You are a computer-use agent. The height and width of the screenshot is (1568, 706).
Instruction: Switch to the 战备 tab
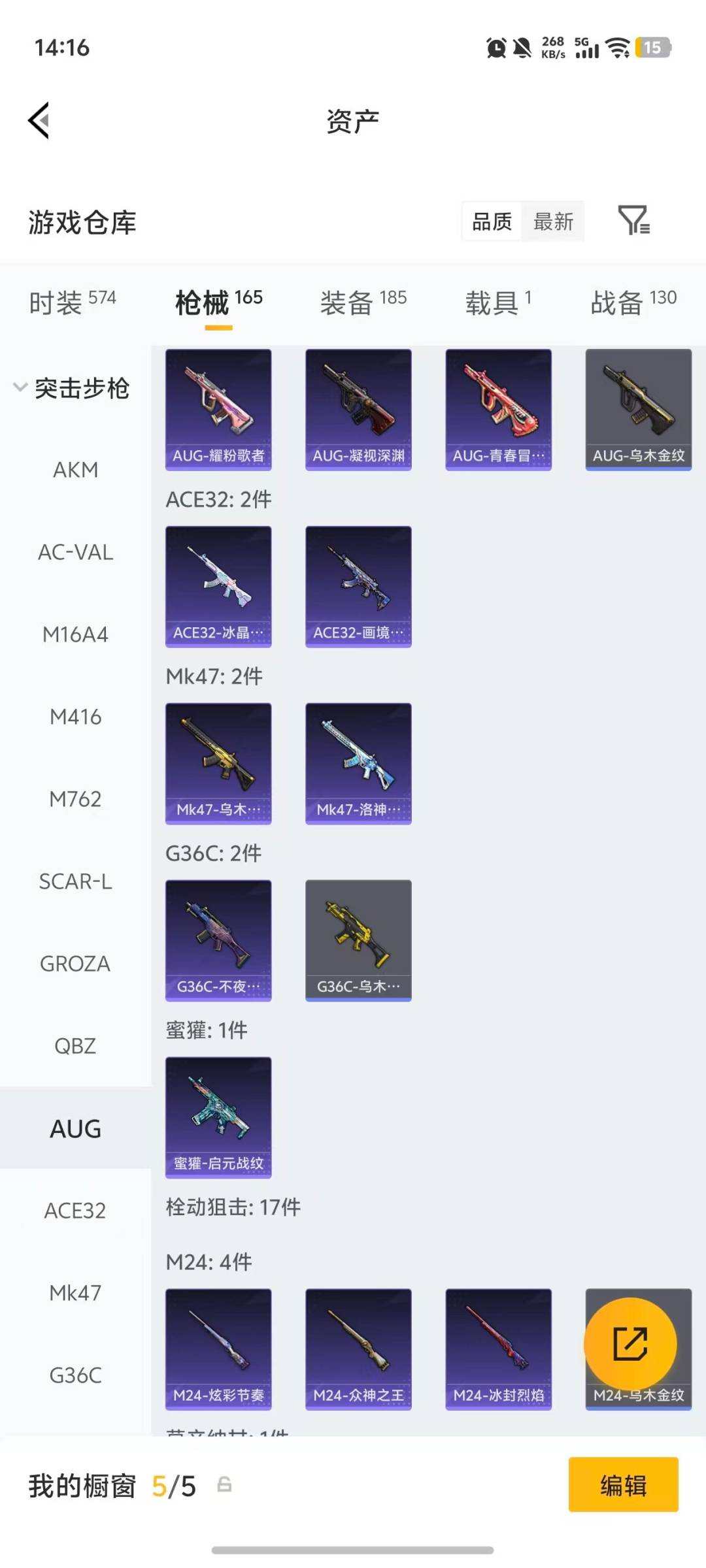[633, 302]
